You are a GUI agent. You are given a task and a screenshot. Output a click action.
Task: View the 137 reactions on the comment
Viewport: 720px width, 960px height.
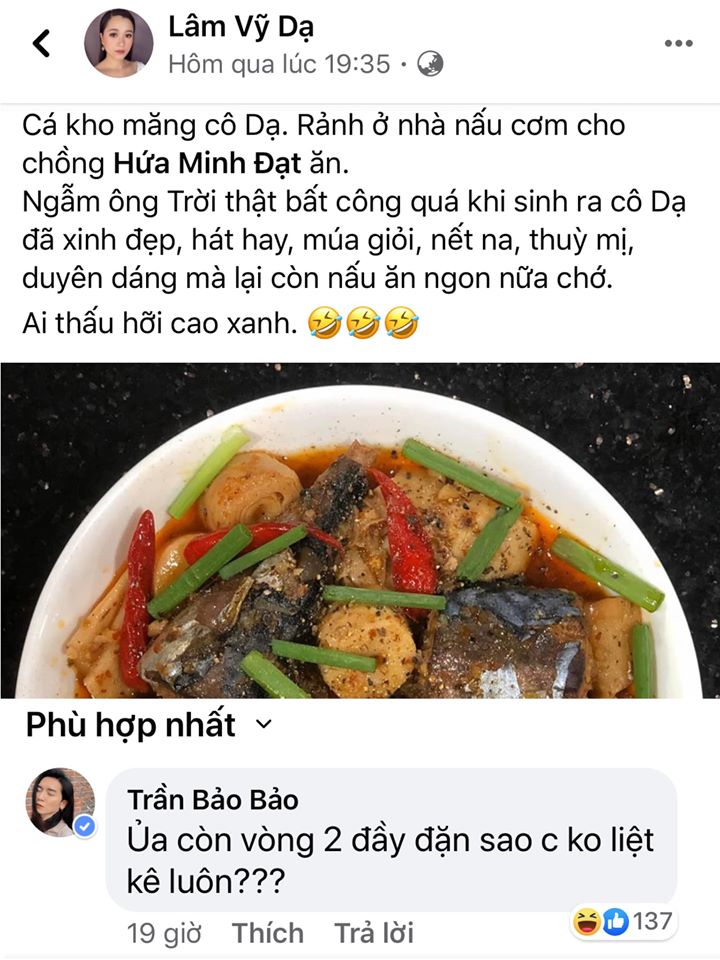click(x=624, y=921)
